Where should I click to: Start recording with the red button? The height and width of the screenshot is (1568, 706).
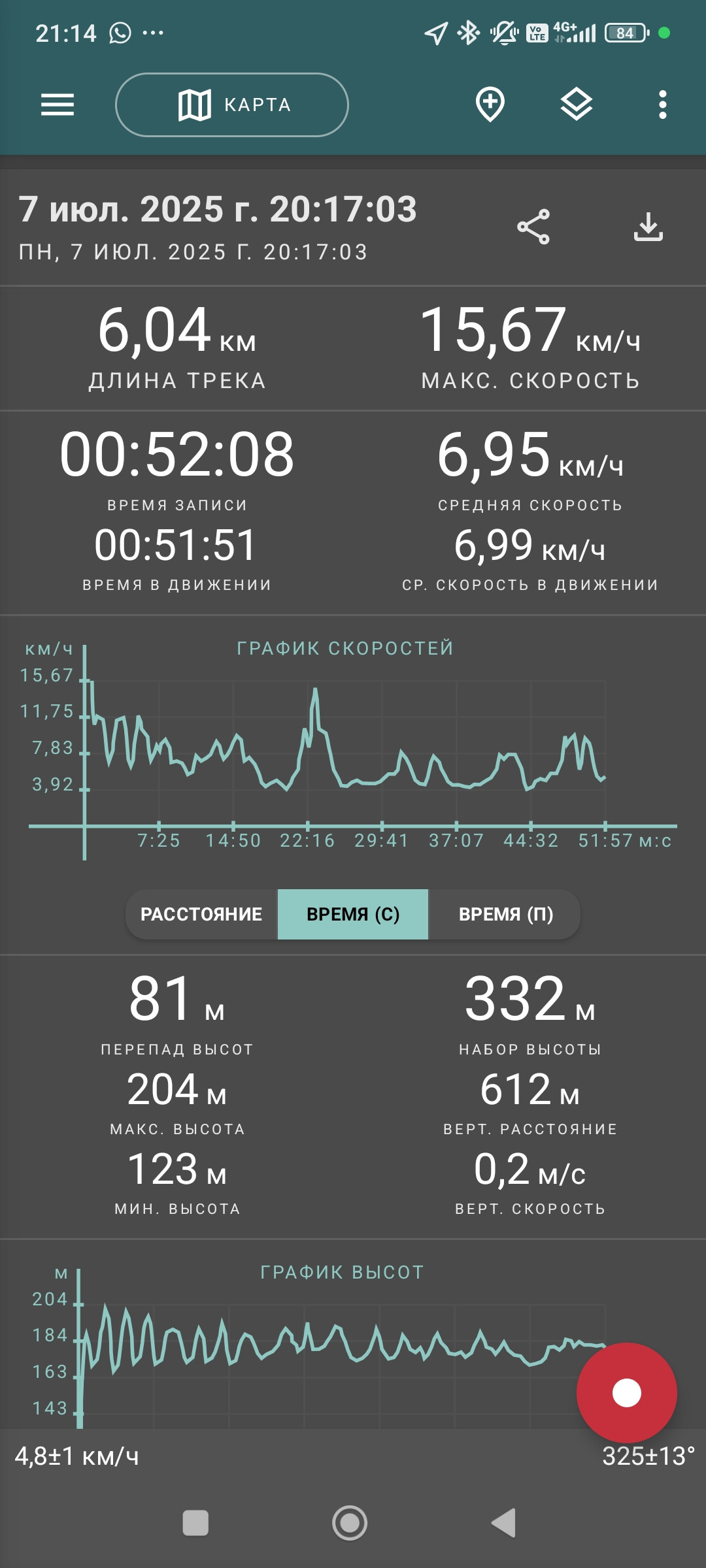(x=627, y=1392)
